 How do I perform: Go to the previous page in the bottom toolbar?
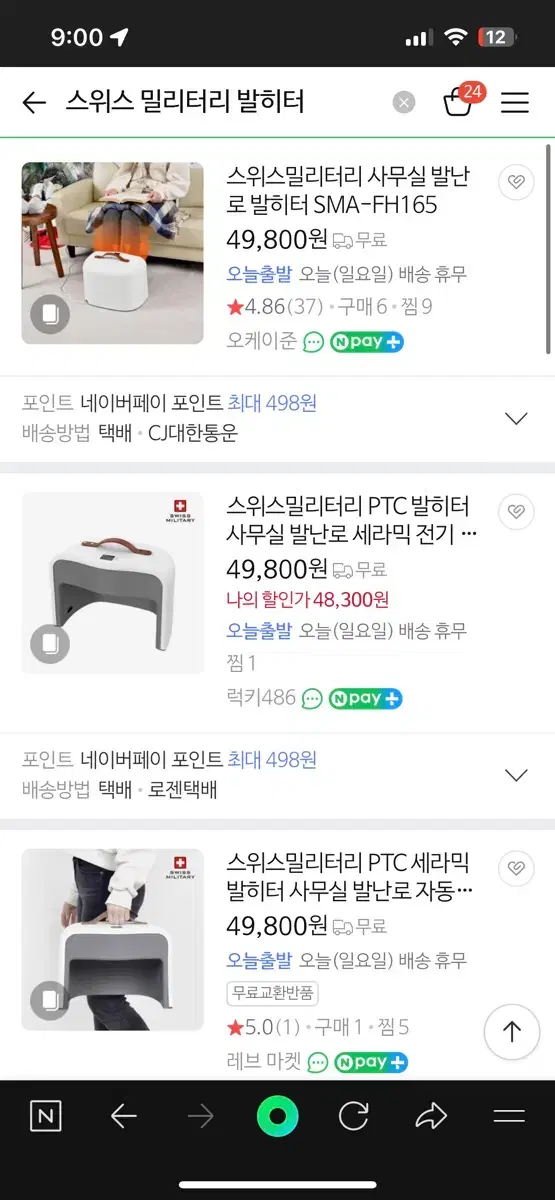(123, 1116)
